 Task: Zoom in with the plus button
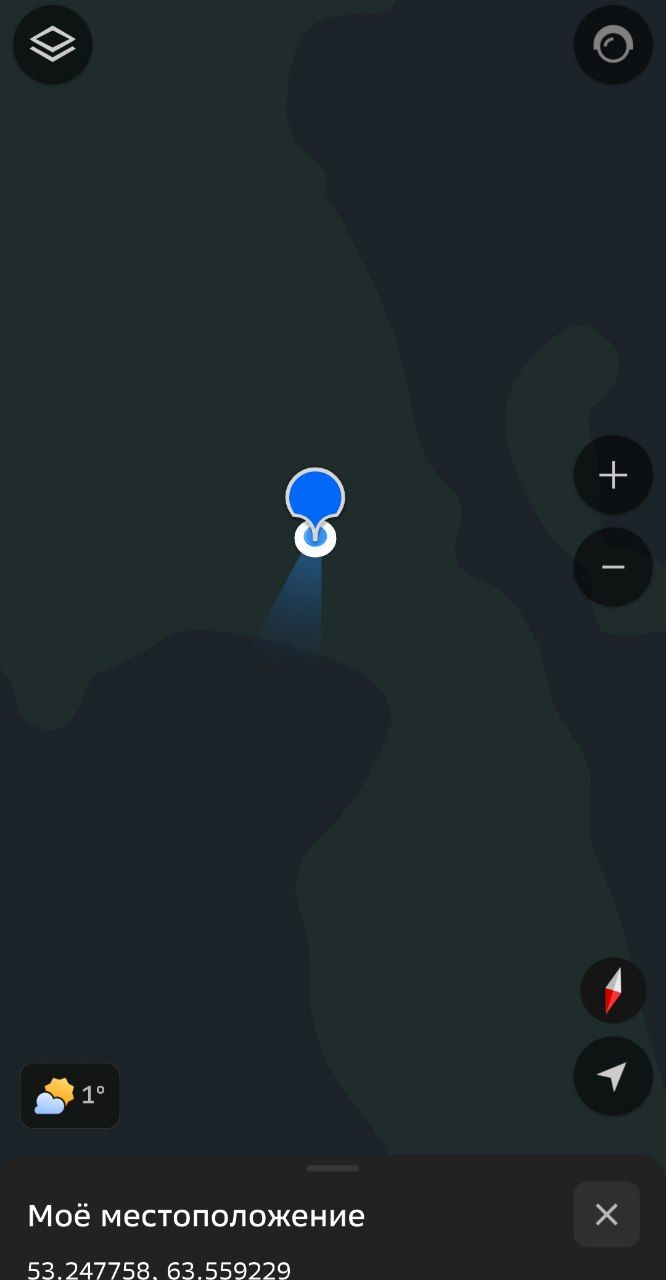coord(613,475)
